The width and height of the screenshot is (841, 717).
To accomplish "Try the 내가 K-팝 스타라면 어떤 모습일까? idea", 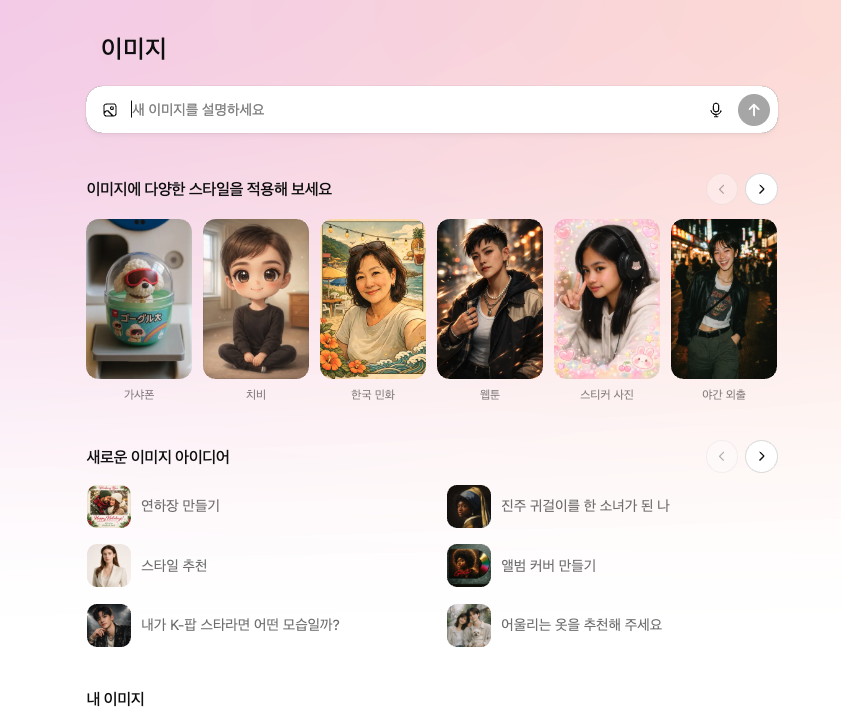I will [240, 625].
